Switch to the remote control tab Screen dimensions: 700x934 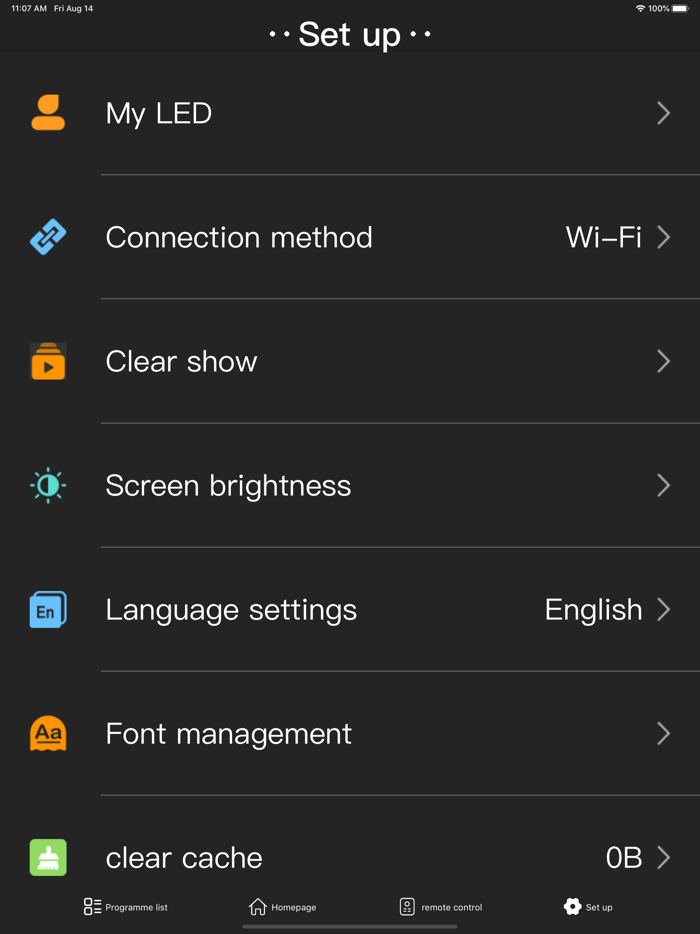pos(440,907)
